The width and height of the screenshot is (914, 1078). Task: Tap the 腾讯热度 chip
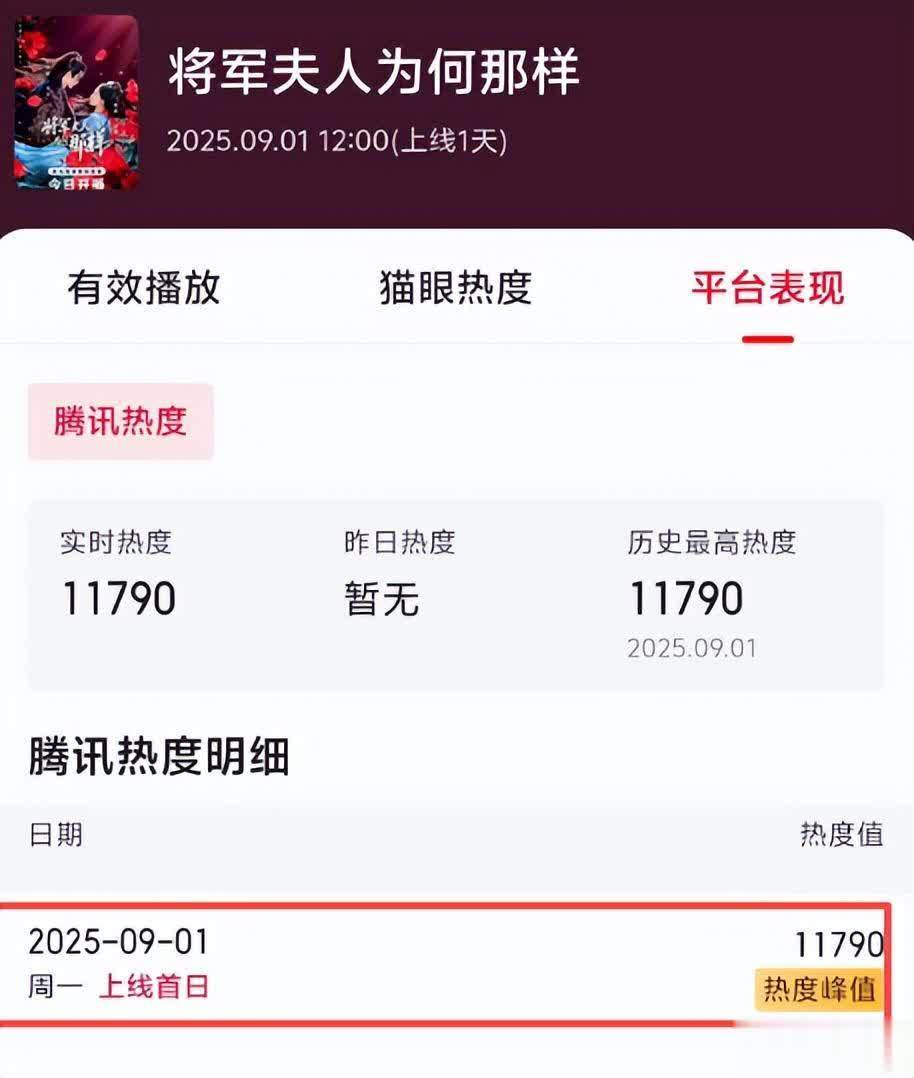point(120,421)
